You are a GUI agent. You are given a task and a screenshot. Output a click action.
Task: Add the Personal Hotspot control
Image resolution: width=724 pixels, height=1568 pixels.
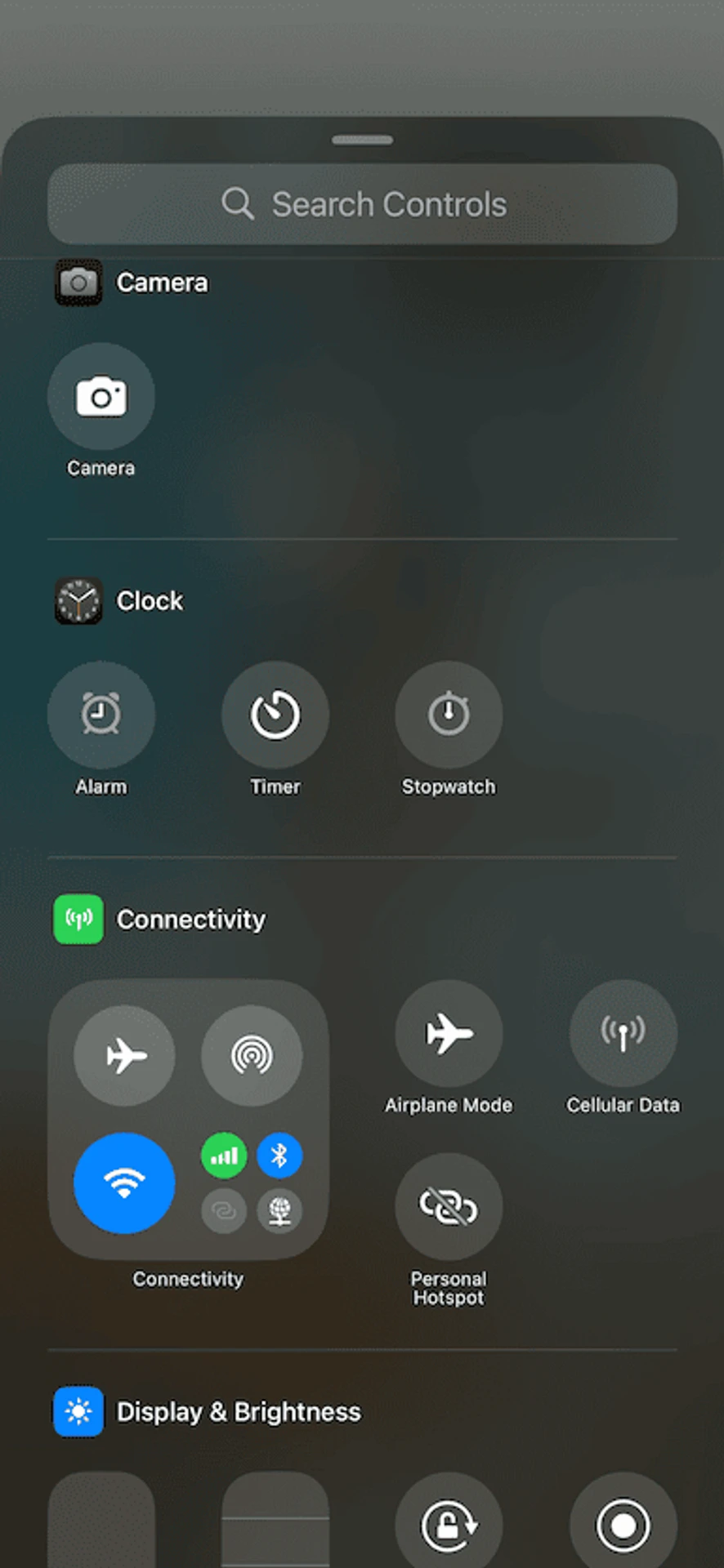[x=449, y=1206]
